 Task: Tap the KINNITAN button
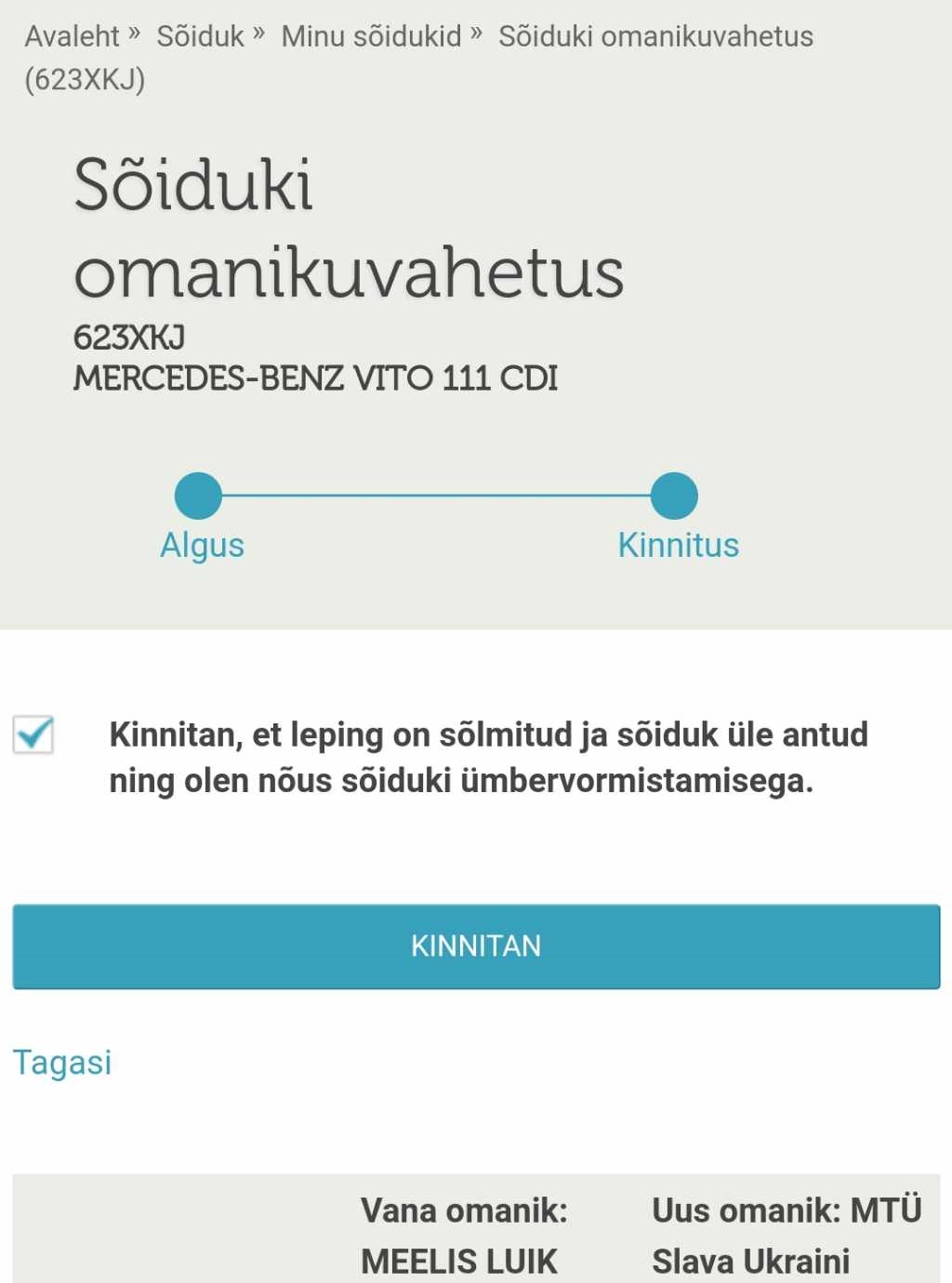(x=476, y=946)
